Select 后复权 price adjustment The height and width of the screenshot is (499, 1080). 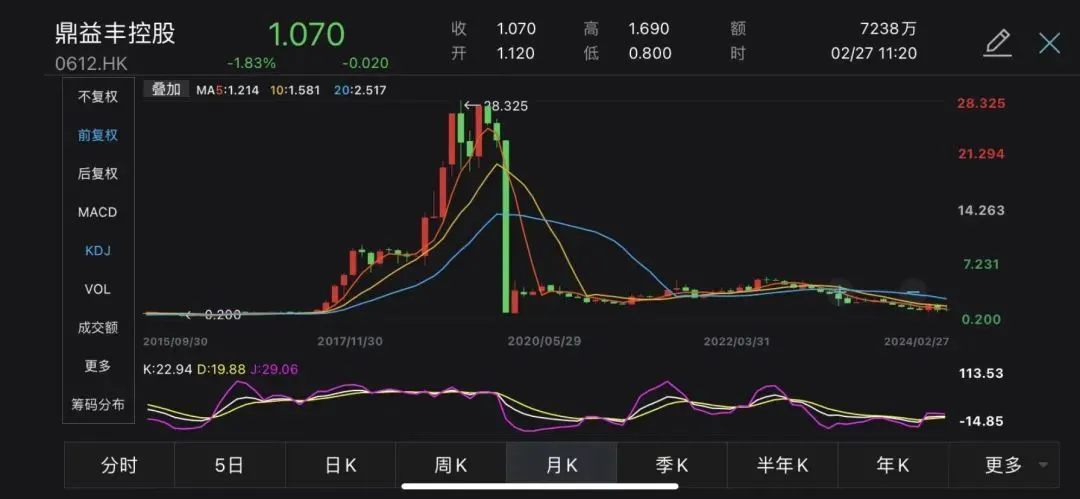(x=98, y=173)
